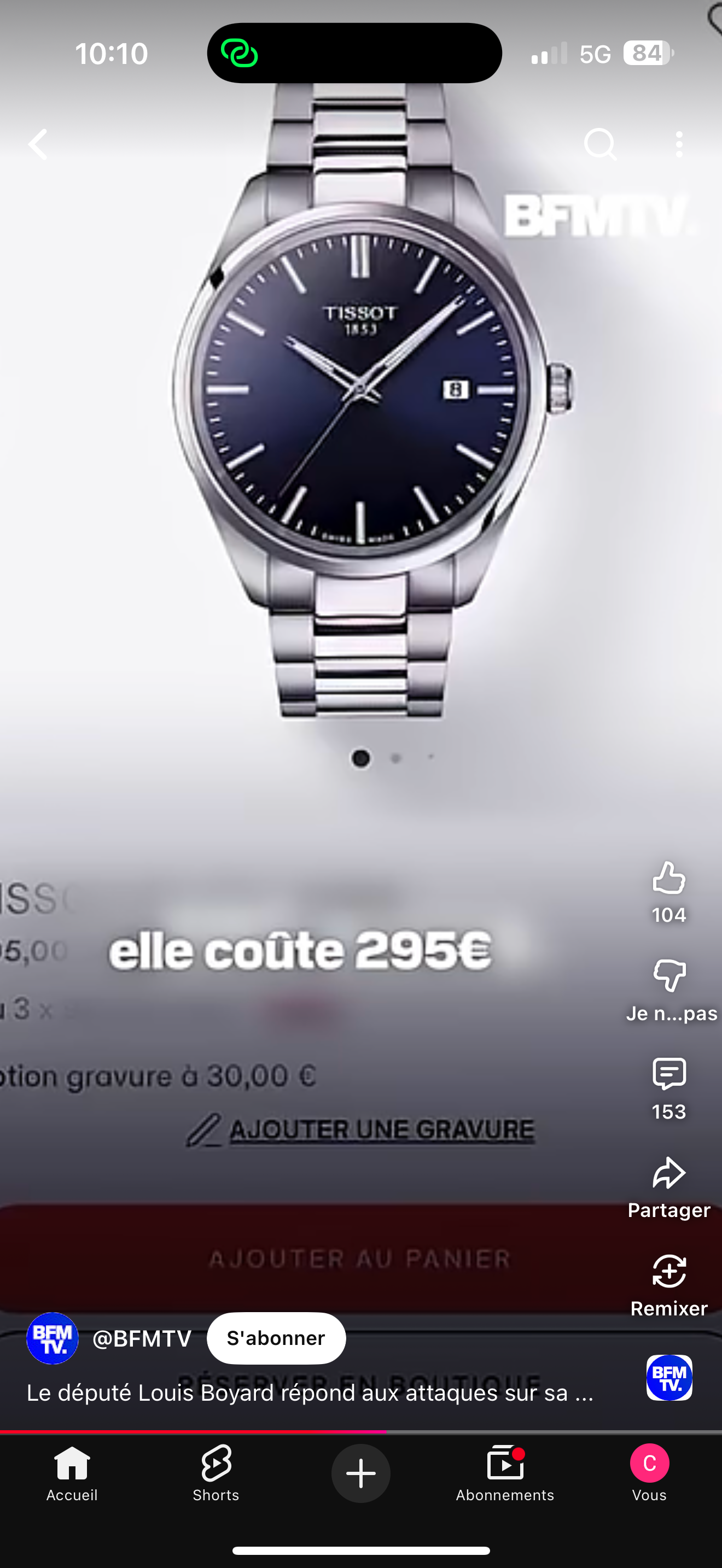Switch to the Accueil tab
The image size is (722, 1568).
tap(72, 1473)
